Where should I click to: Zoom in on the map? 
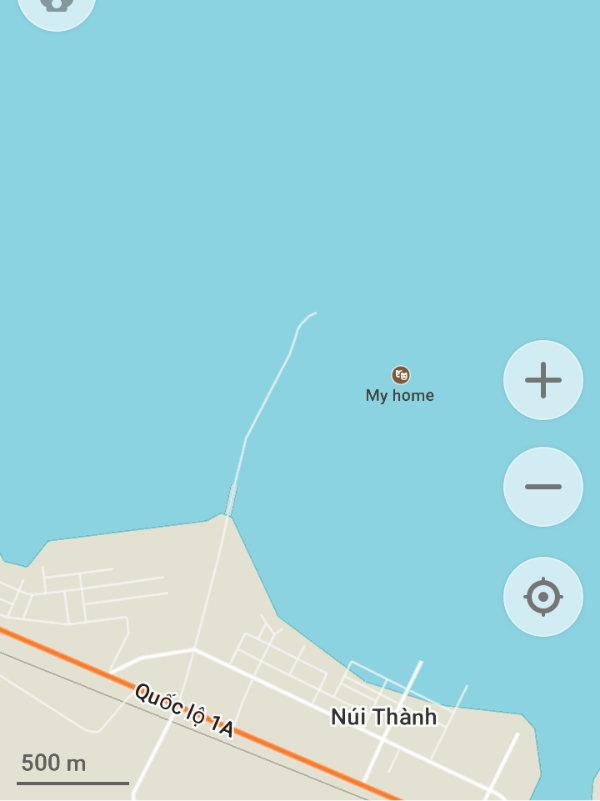click(543, 380)
